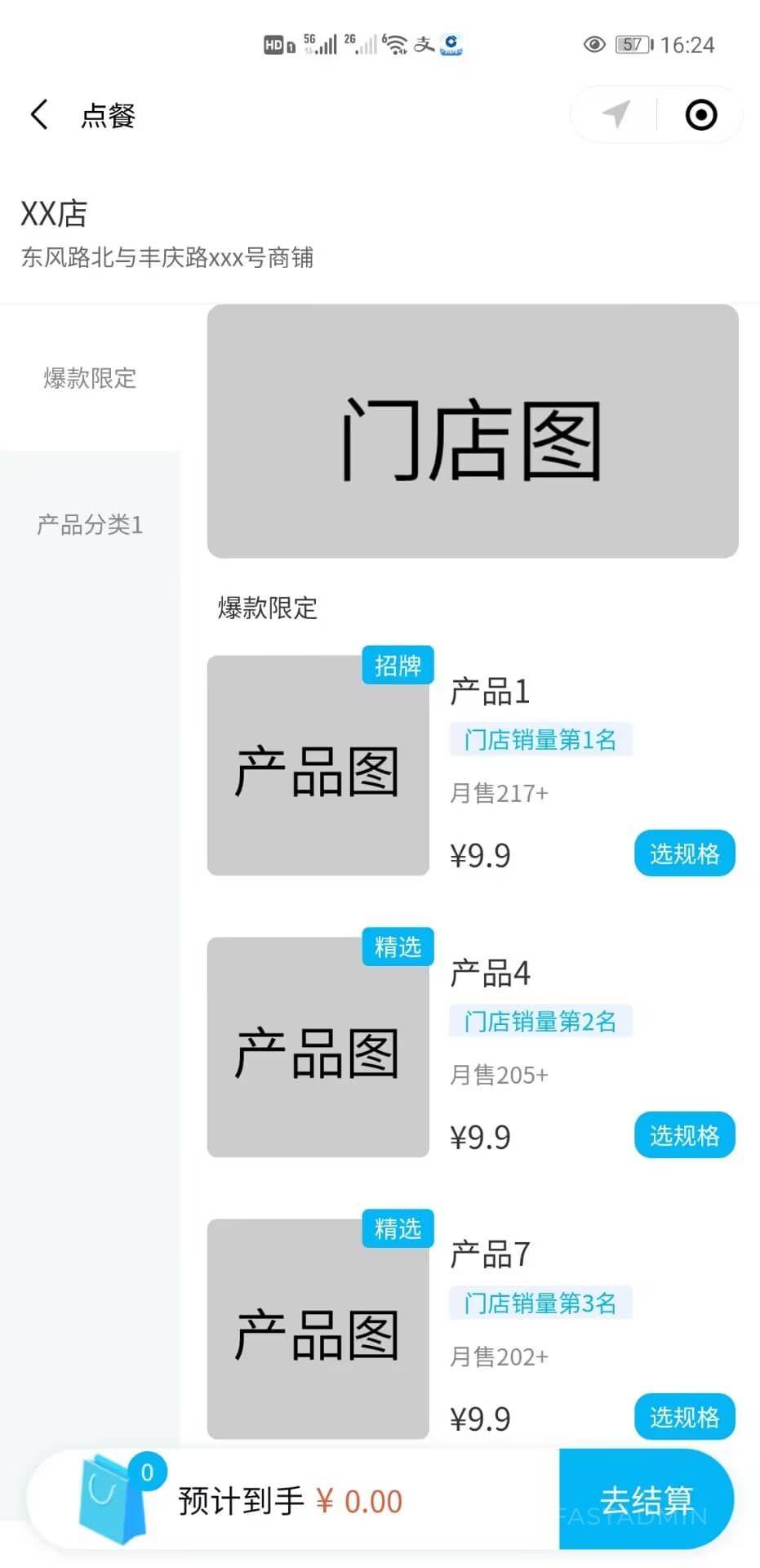Image resolution: width=760 pixels, height=1568 pixels.
Task: Tap the circular target icon in the capsule
Action: tap(700, 114)
